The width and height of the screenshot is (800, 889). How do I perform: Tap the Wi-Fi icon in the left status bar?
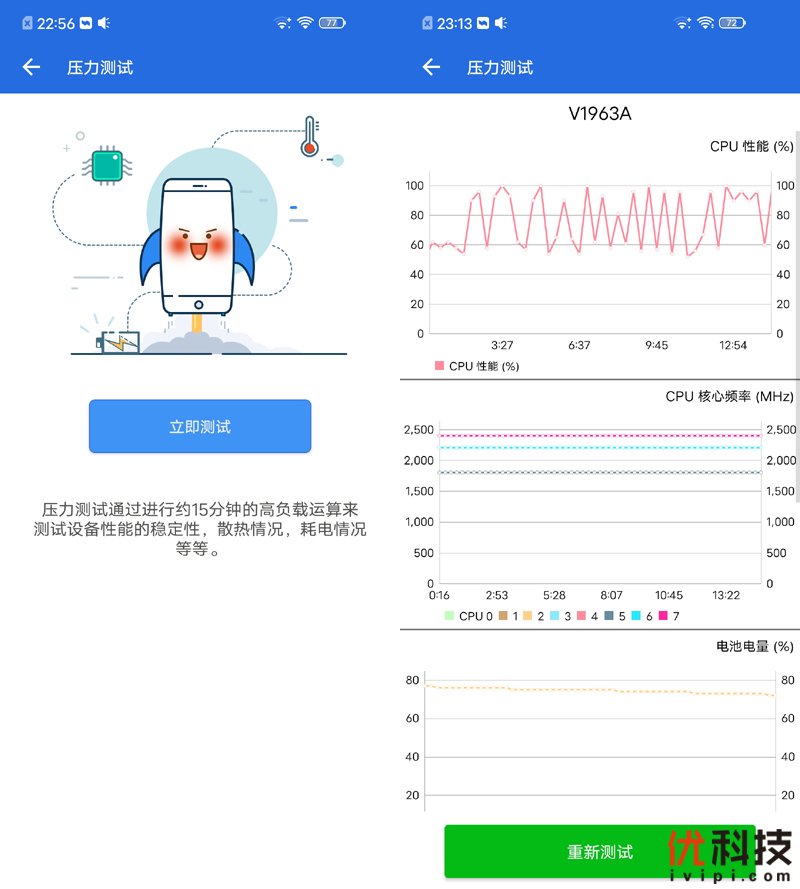[x=305, y=22]
